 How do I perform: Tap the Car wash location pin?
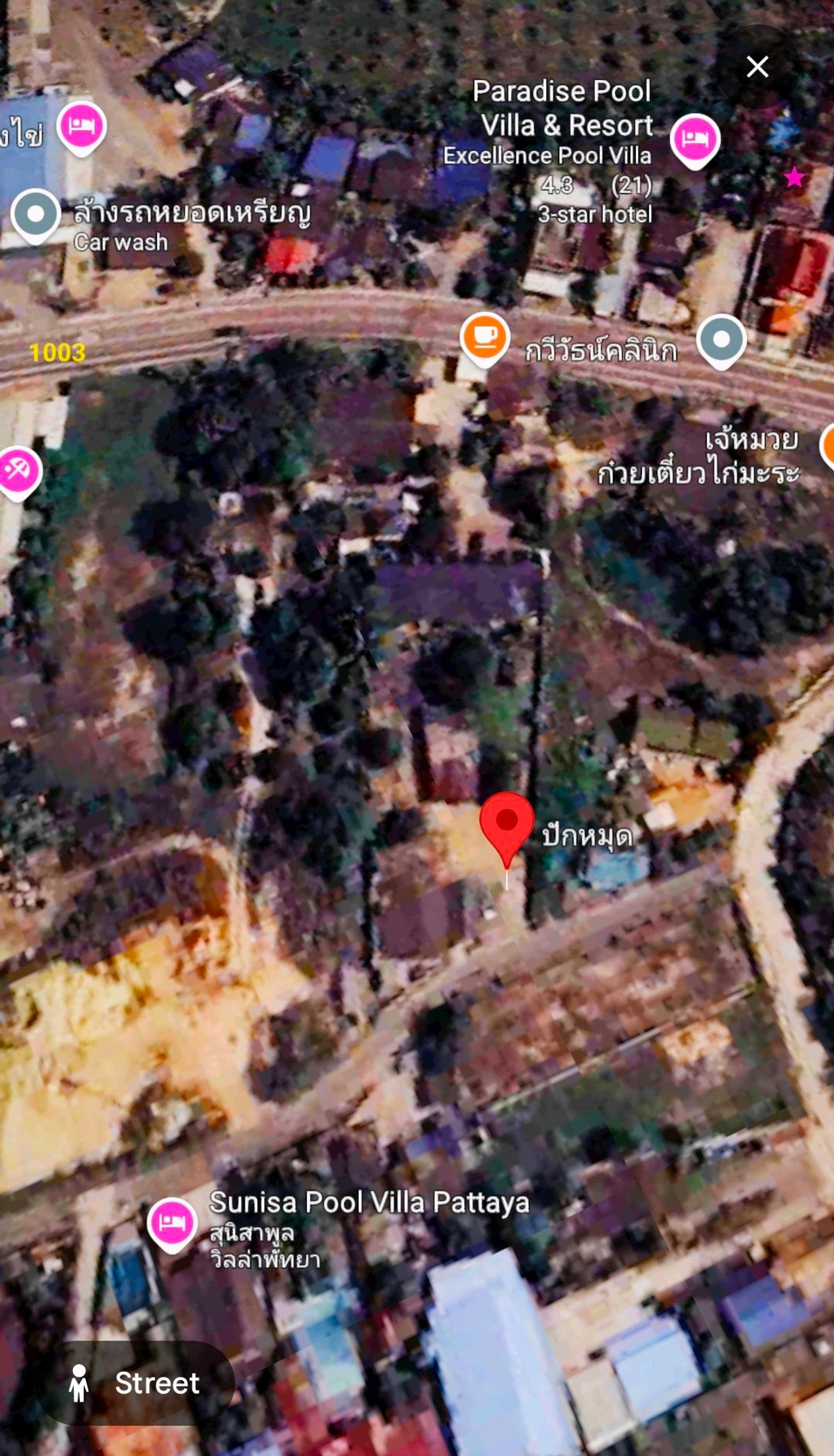35,214
